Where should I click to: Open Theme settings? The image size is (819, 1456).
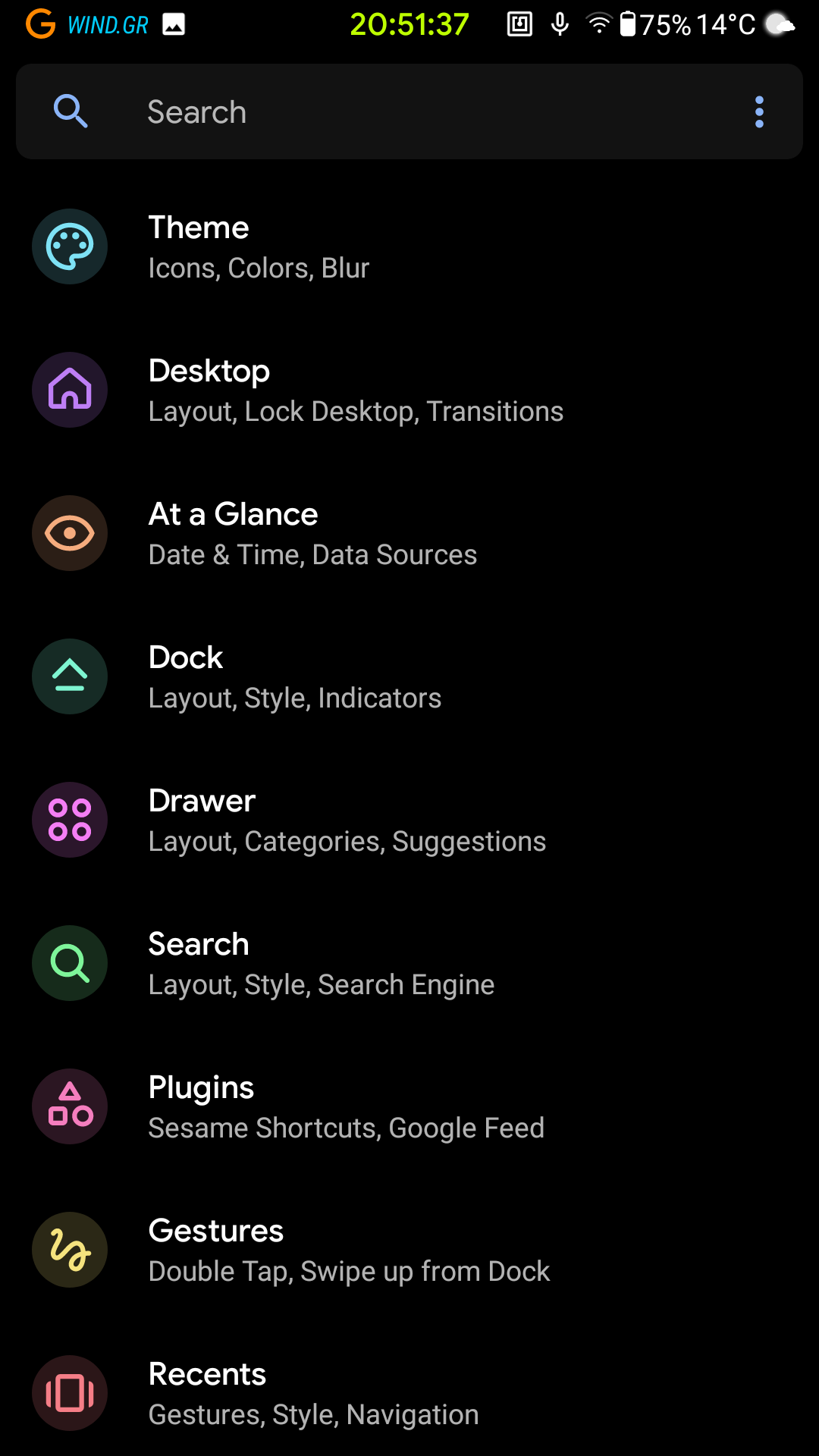pyautogui.click(x=409, y=246)
